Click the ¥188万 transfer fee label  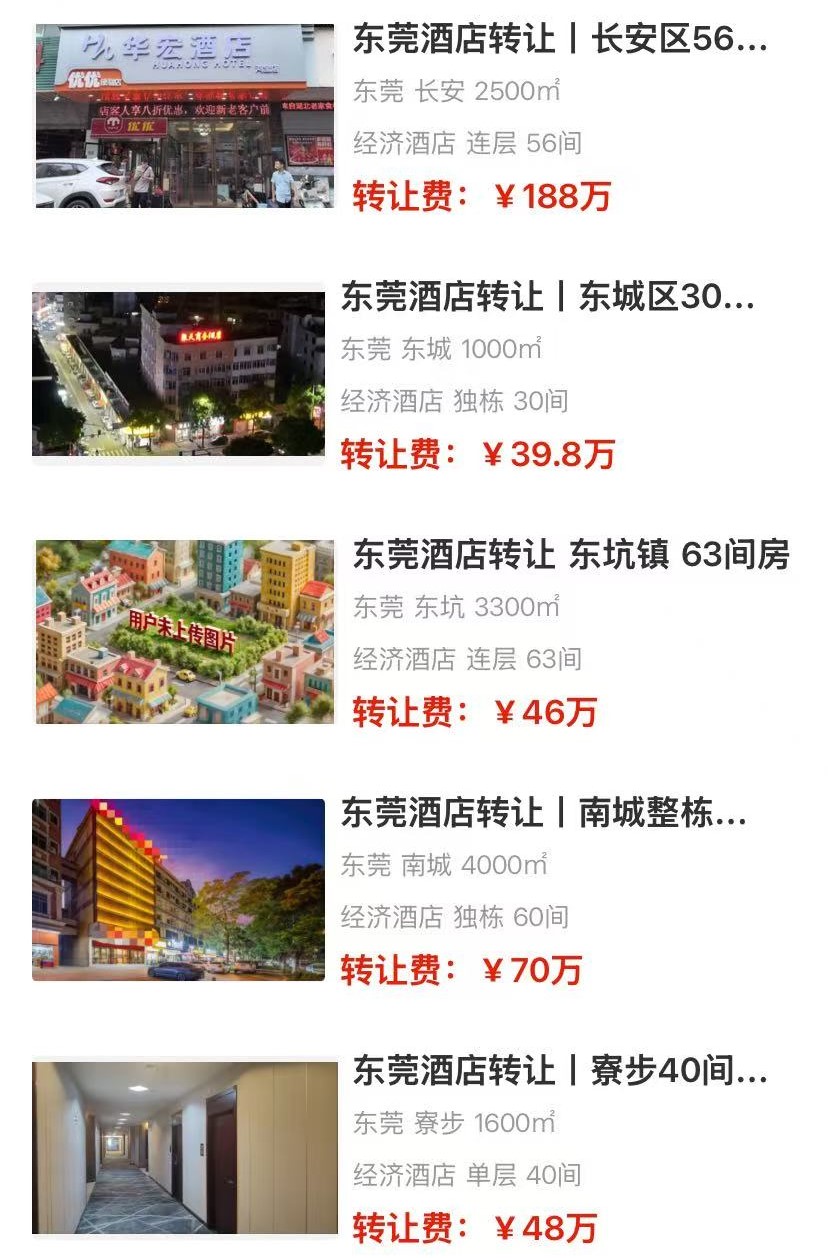click(x=480, y=196)
